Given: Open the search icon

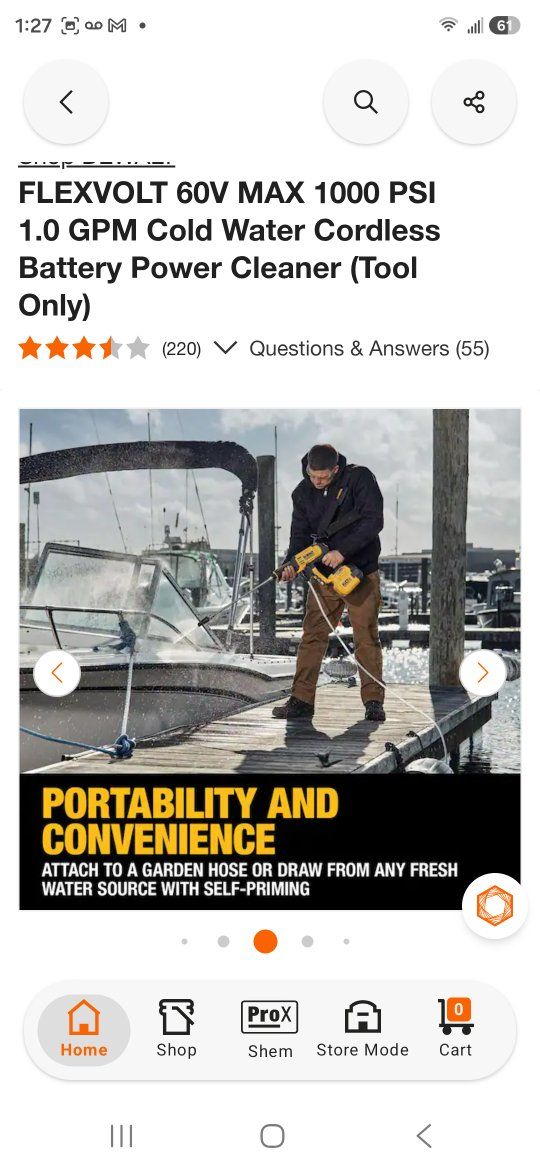Looking at the screenshot, I should click(x=365, y=102).
